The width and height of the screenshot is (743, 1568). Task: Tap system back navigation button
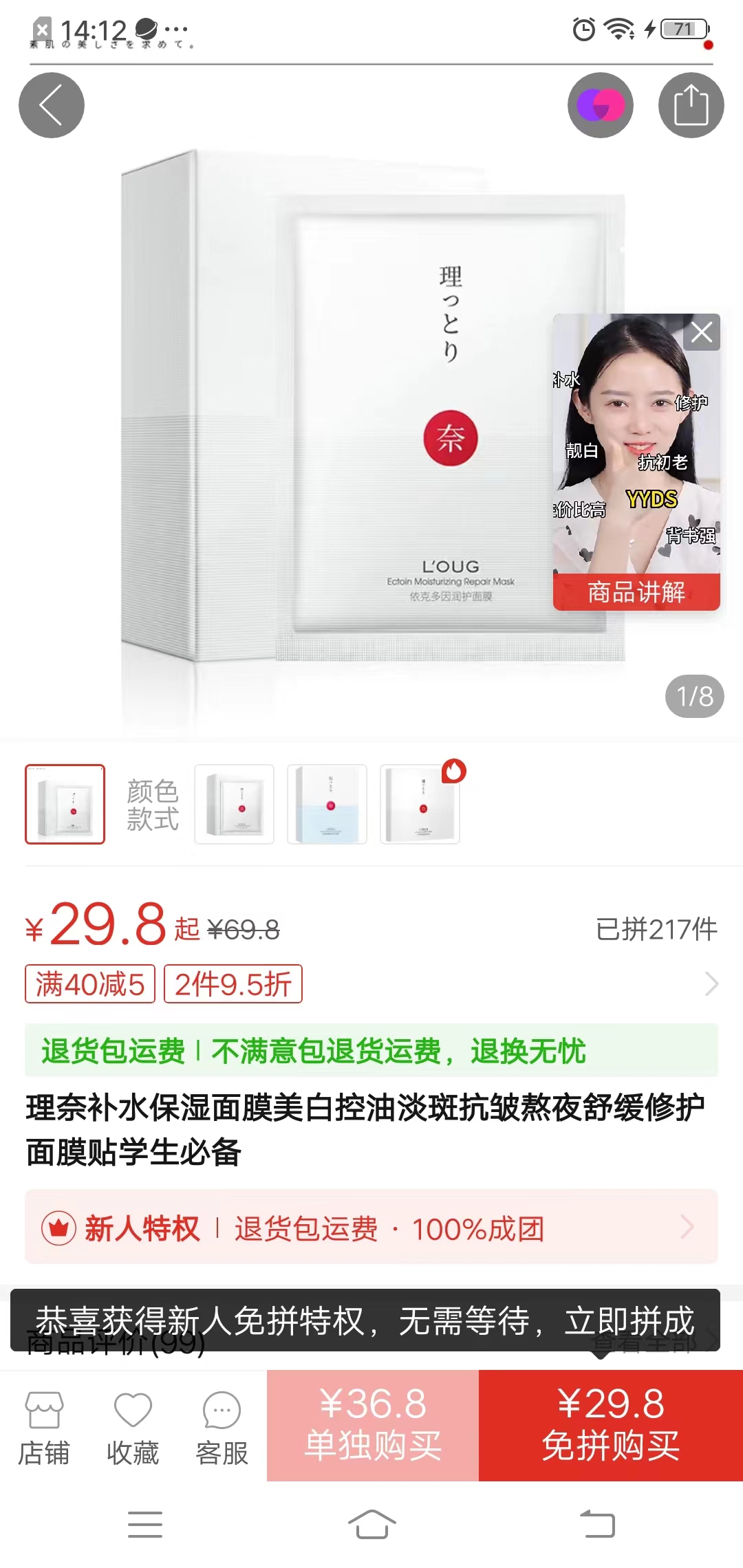597,1524
